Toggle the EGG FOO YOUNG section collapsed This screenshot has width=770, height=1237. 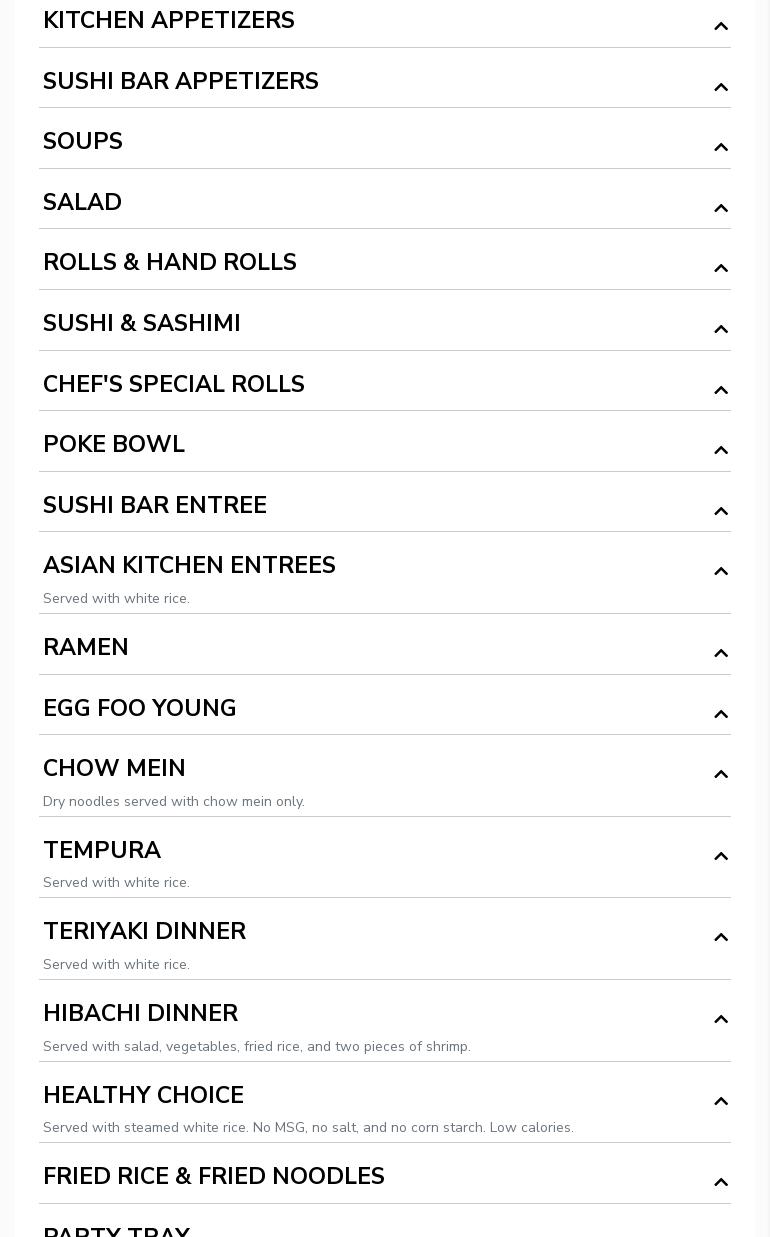click(x=721, y=714)
